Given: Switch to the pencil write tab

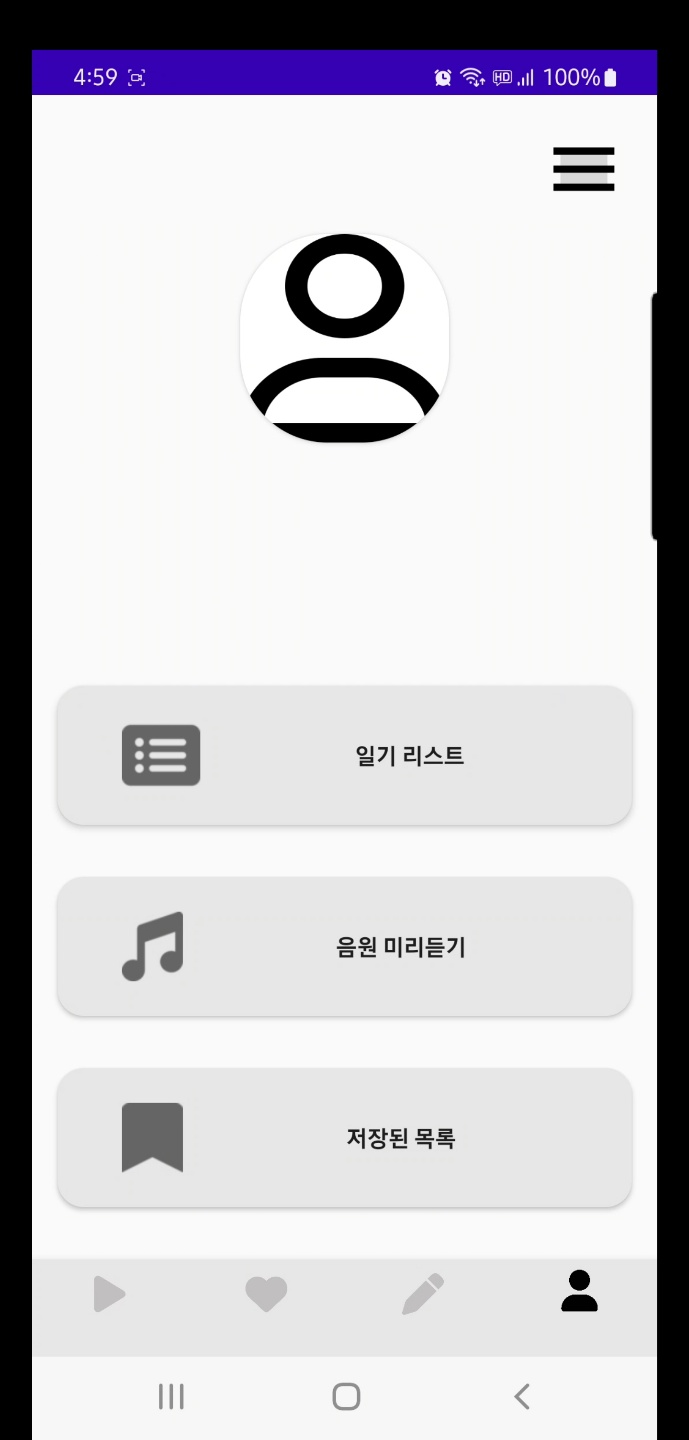Looking at the screenshot, I should (x=423, y=1294).
